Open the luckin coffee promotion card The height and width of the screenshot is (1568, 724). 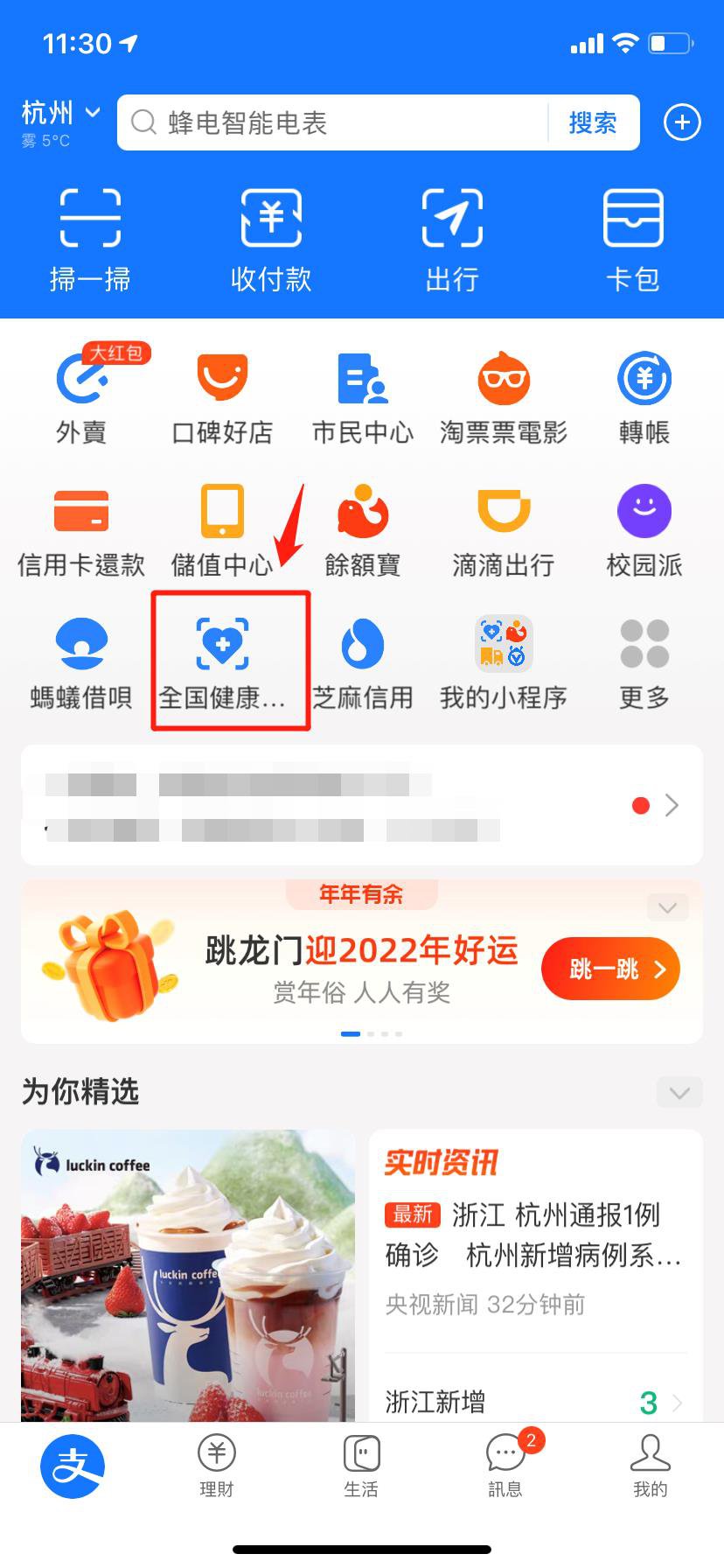188,1274
